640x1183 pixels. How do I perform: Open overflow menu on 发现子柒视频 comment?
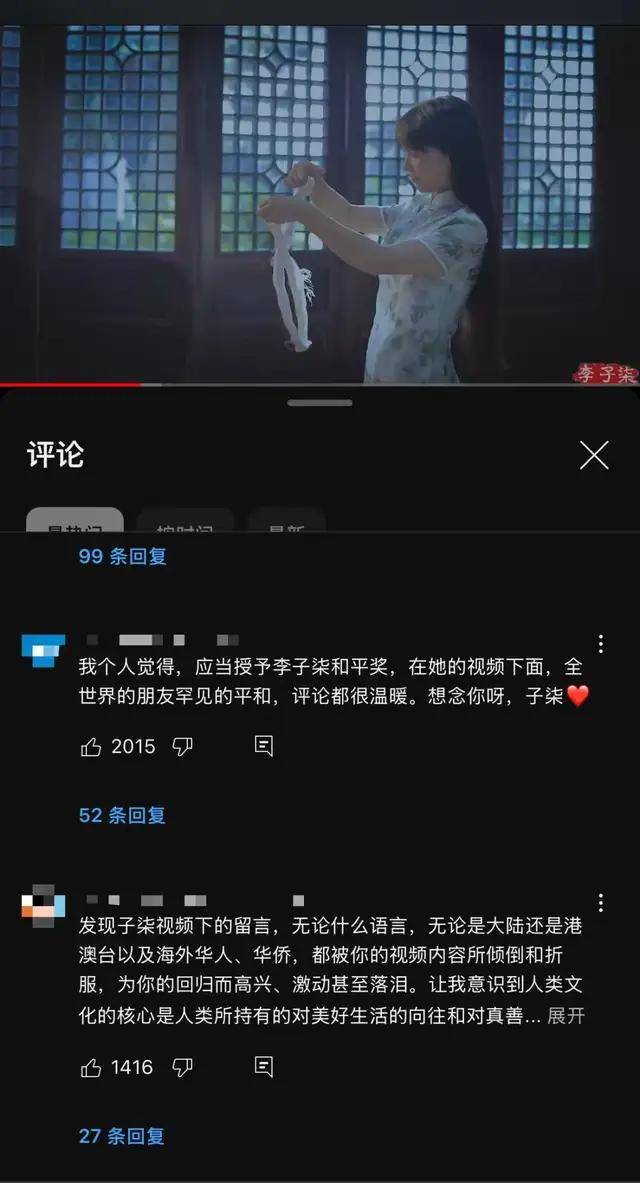(x=600, y=903)
